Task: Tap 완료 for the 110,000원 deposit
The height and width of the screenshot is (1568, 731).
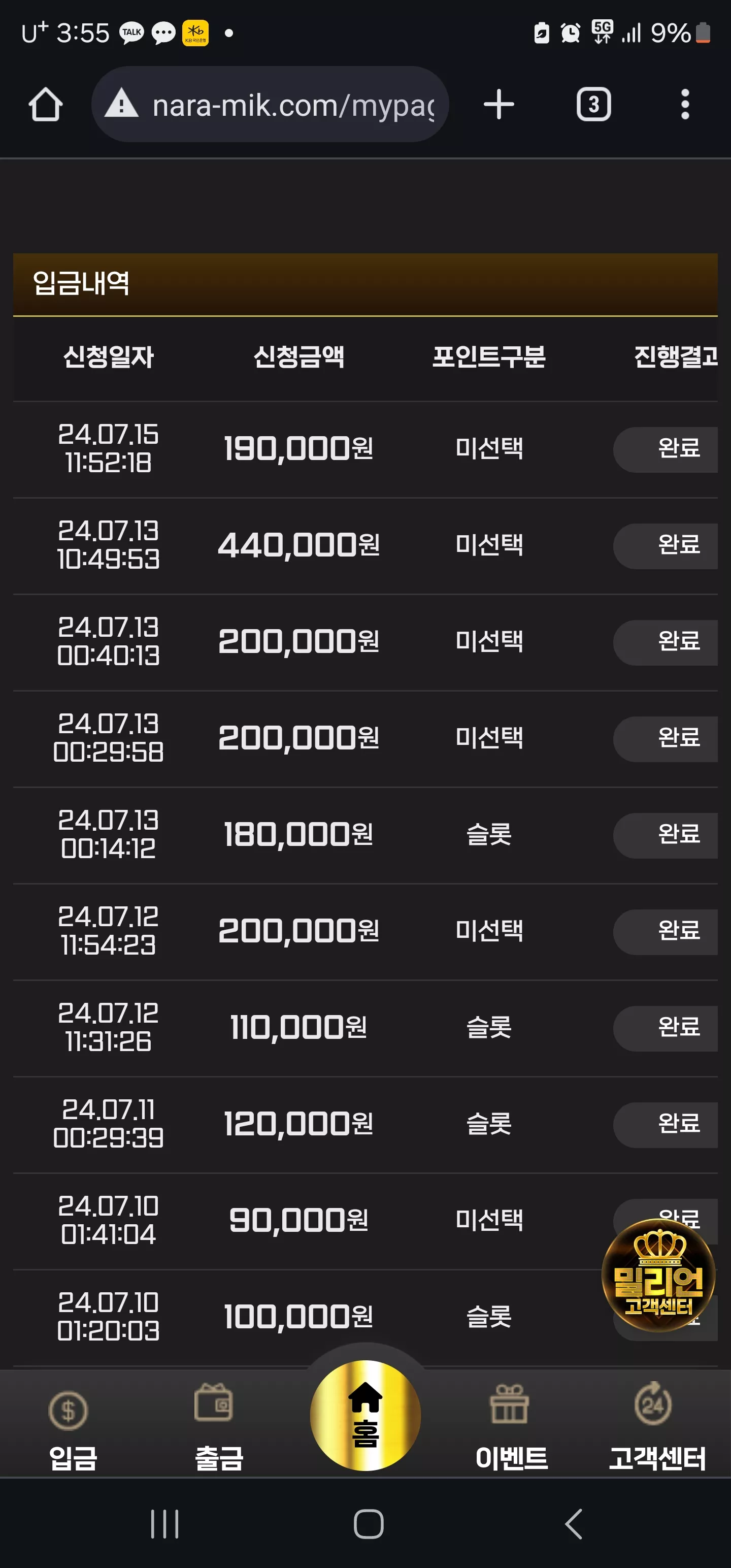Action: pos(666,1028)
